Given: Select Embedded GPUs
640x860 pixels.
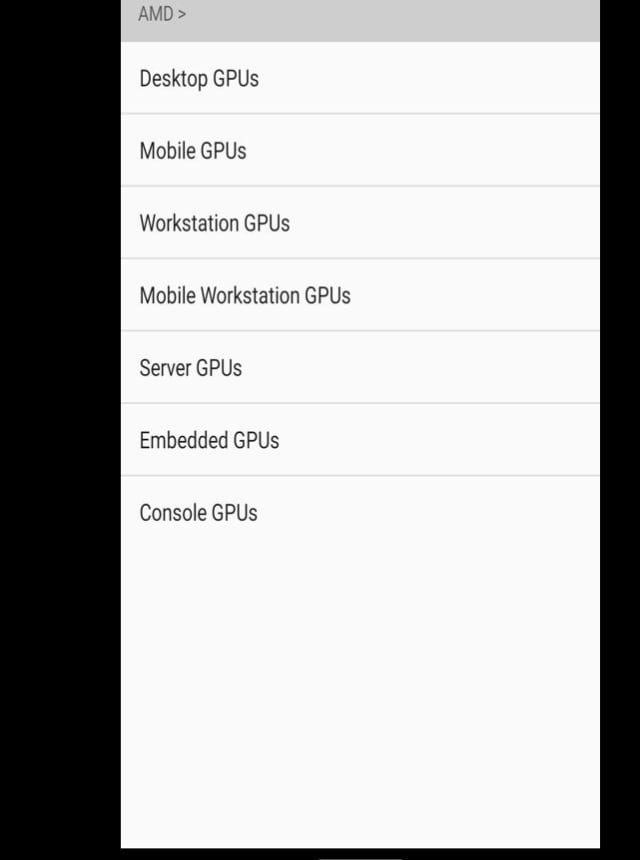Looking at the screenshot, I should 209,440.
